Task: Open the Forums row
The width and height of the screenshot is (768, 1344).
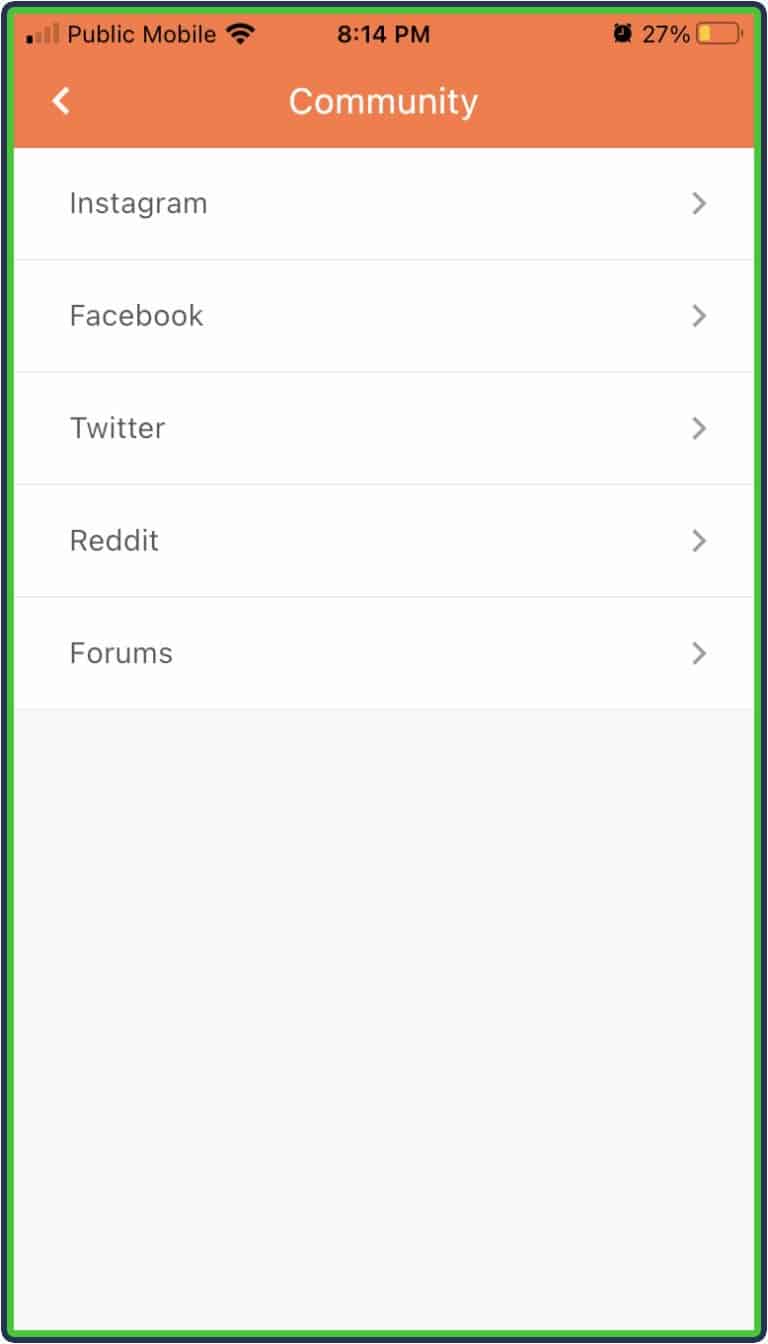Action: tap(384, 653)
